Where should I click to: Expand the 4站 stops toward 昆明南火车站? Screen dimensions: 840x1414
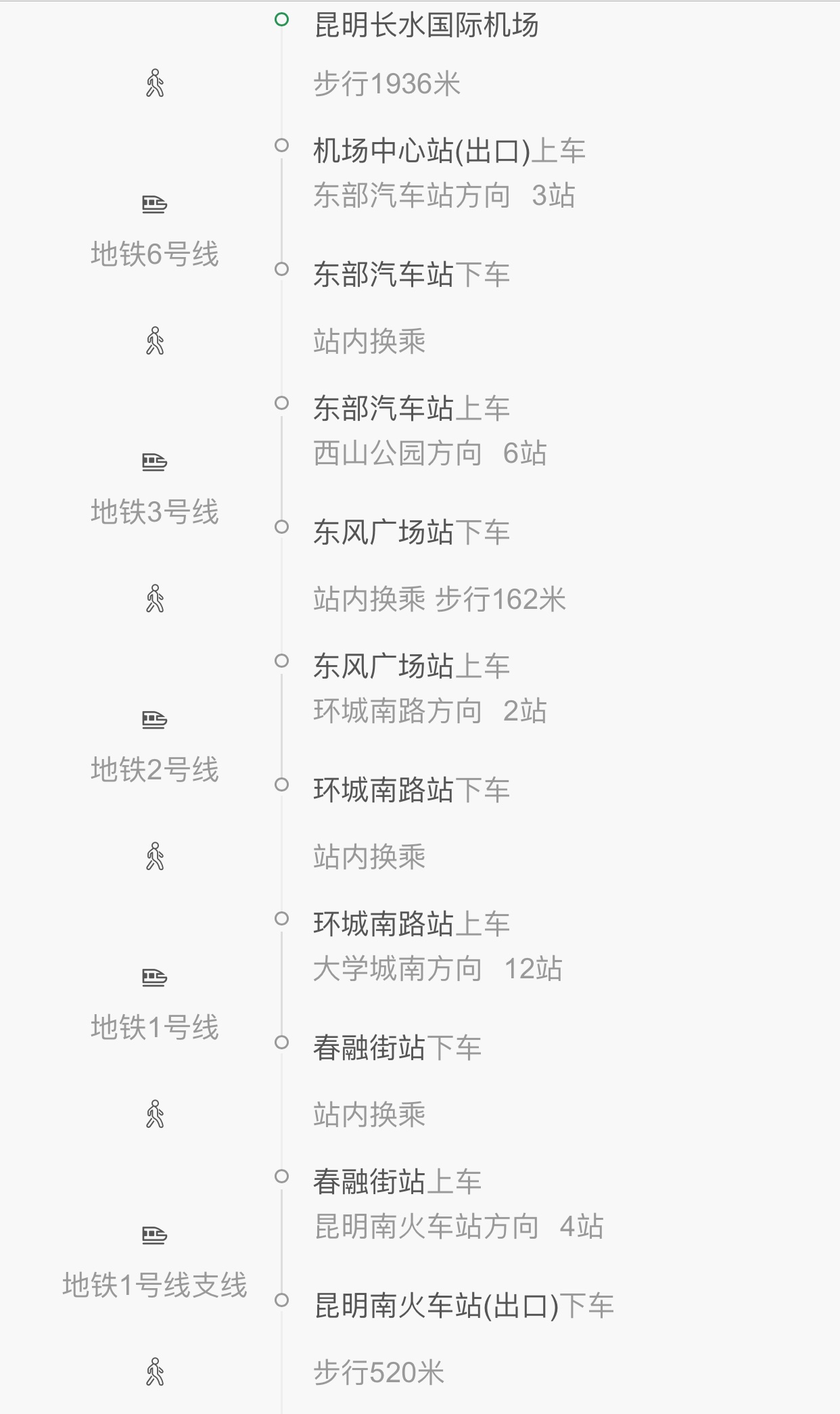pyautogui.click(x=459, y=1227)
